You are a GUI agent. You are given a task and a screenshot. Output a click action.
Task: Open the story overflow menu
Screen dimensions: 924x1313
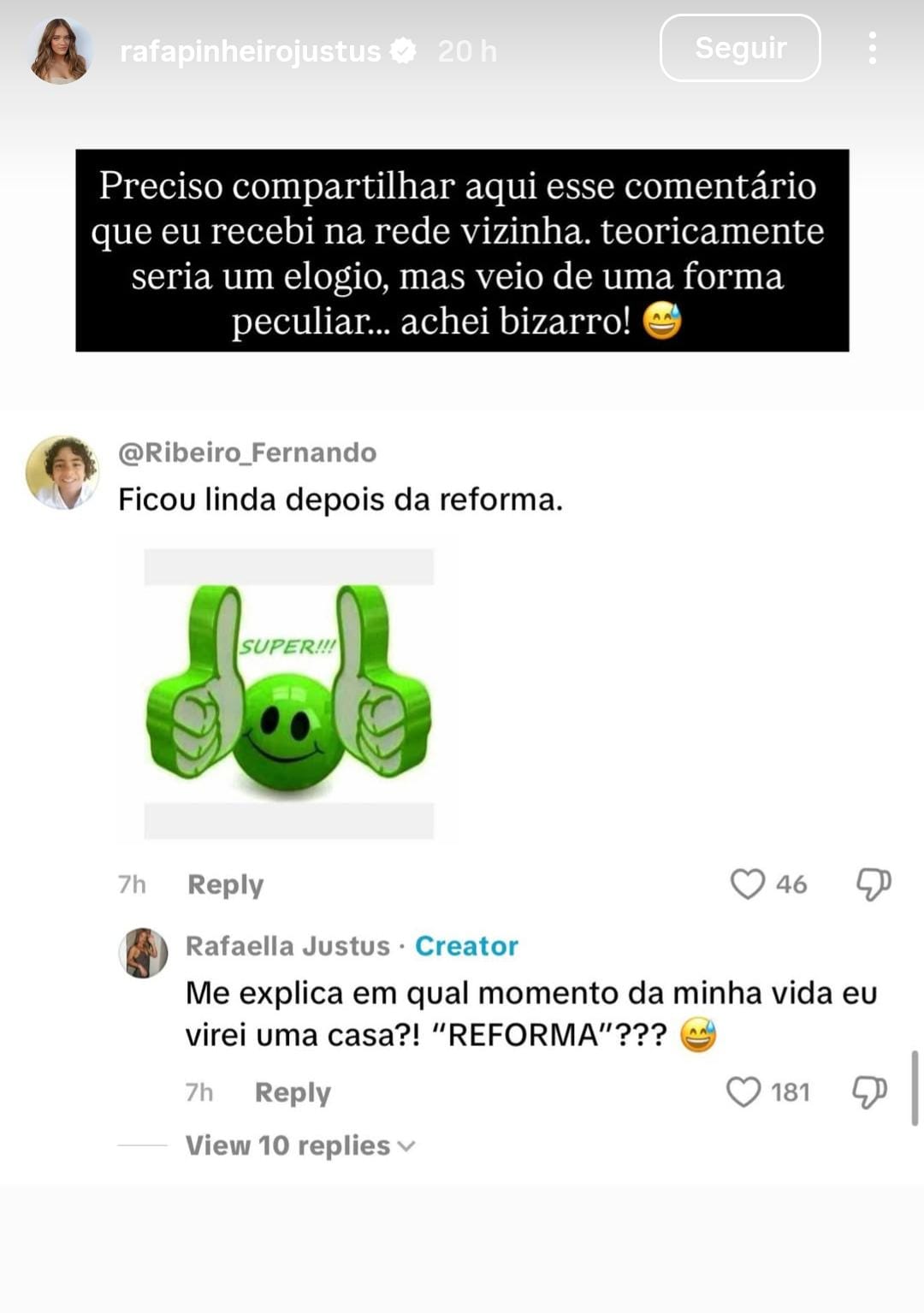coord(872,49)
